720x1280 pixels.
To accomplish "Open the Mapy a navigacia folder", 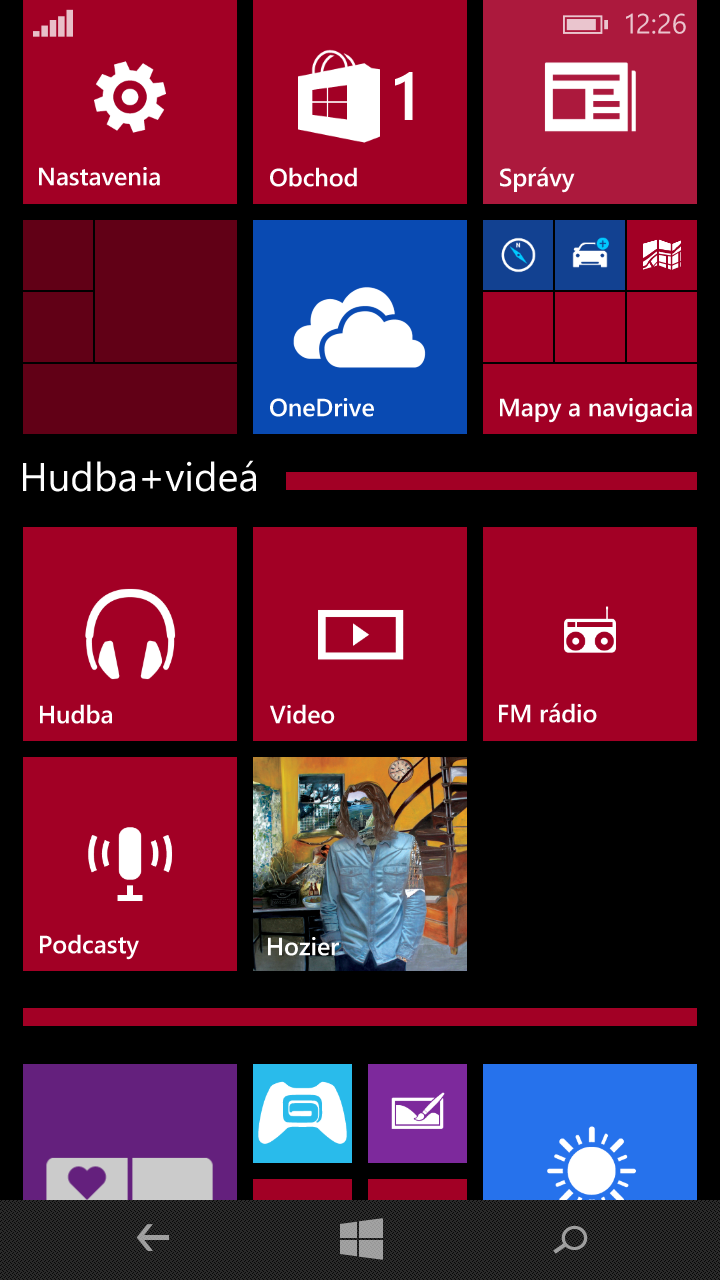I will 590,327.
